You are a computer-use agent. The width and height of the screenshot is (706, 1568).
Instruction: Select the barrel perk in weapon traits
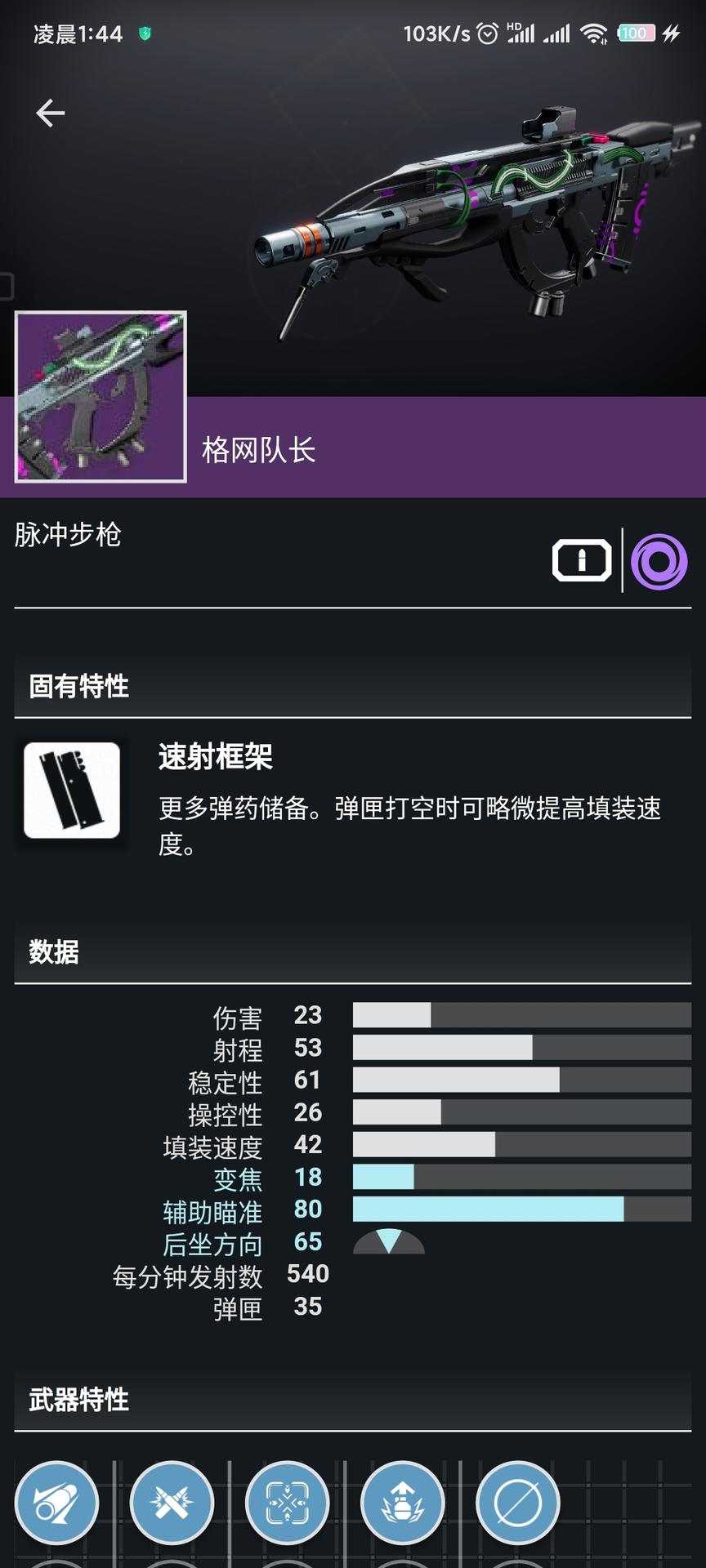click(x=56, y=1503)
